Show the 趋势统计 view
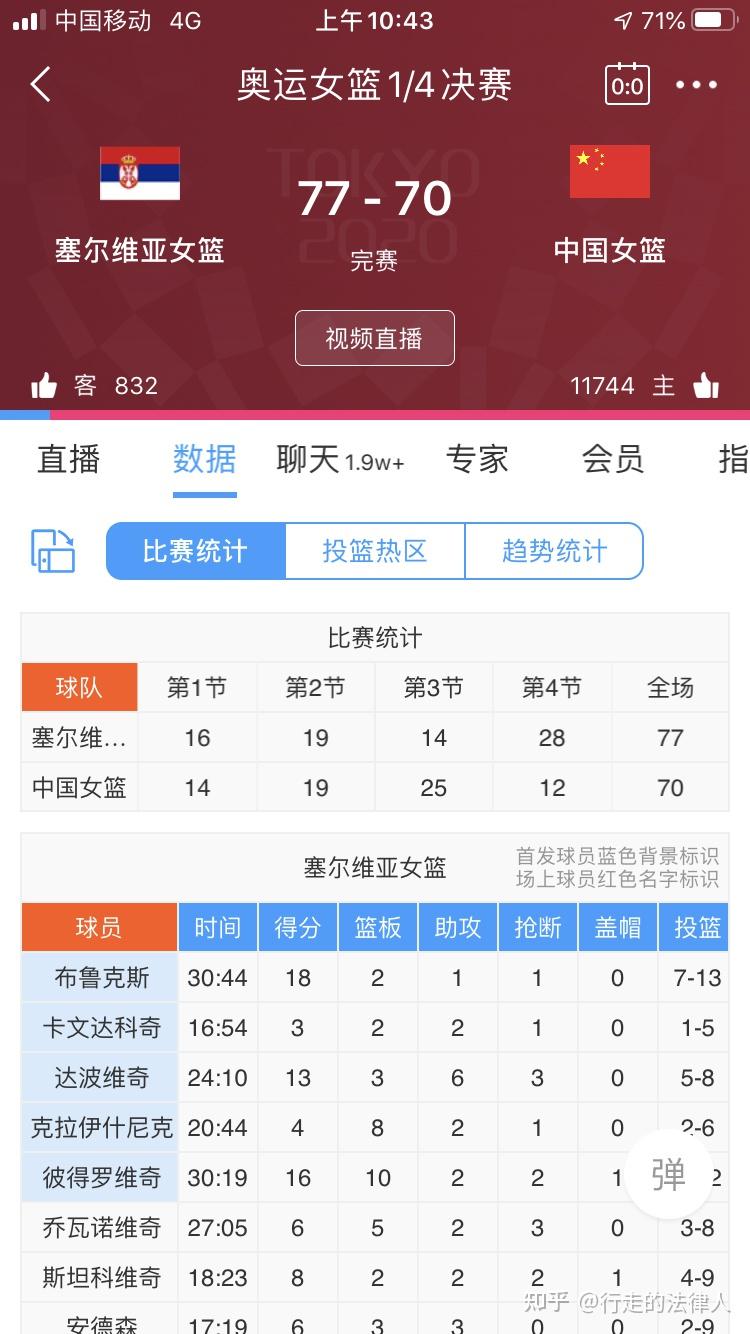Viewport: 750px width, 1334px height. click(x=554, y=551)
